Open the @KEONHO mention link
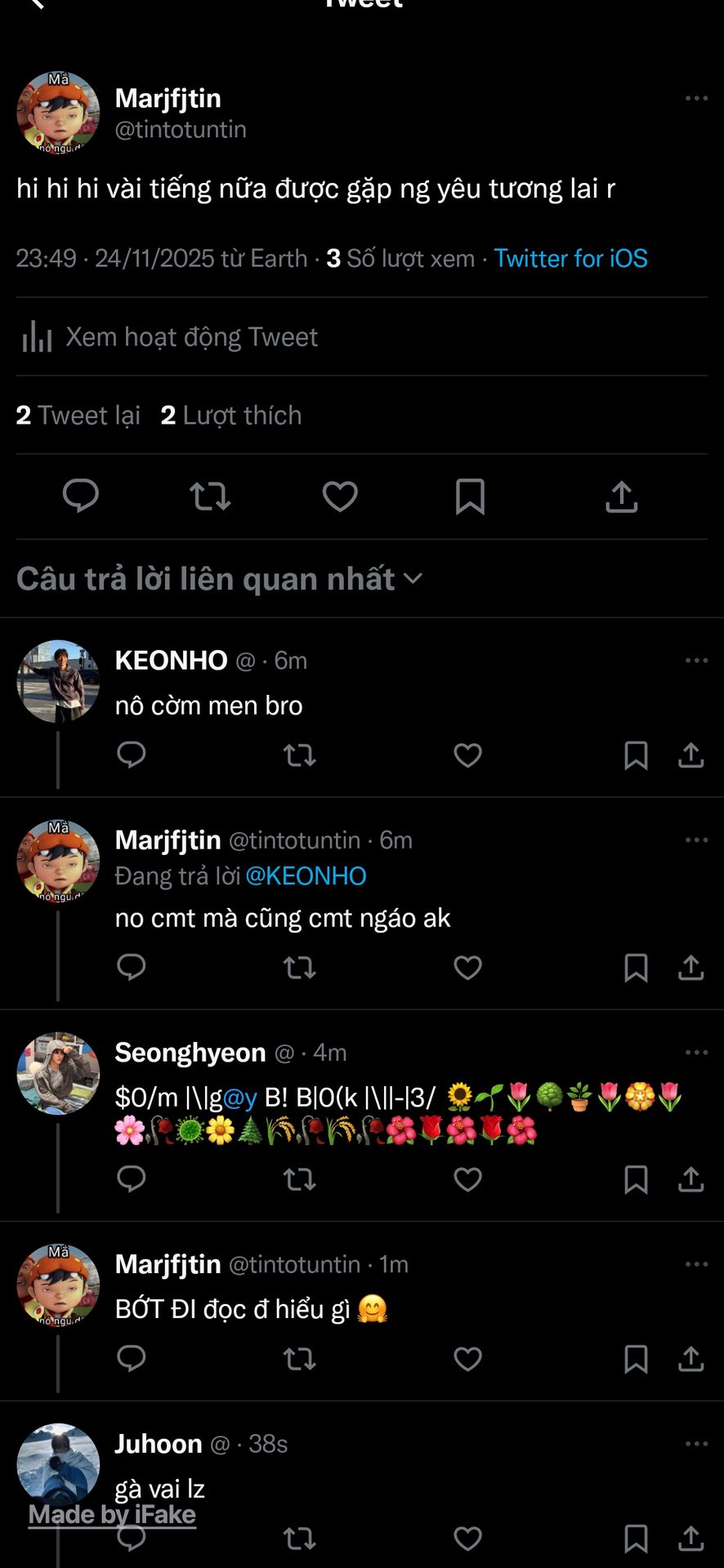Viewport: 724px width, 1568px height. click(x=306, y=876)
